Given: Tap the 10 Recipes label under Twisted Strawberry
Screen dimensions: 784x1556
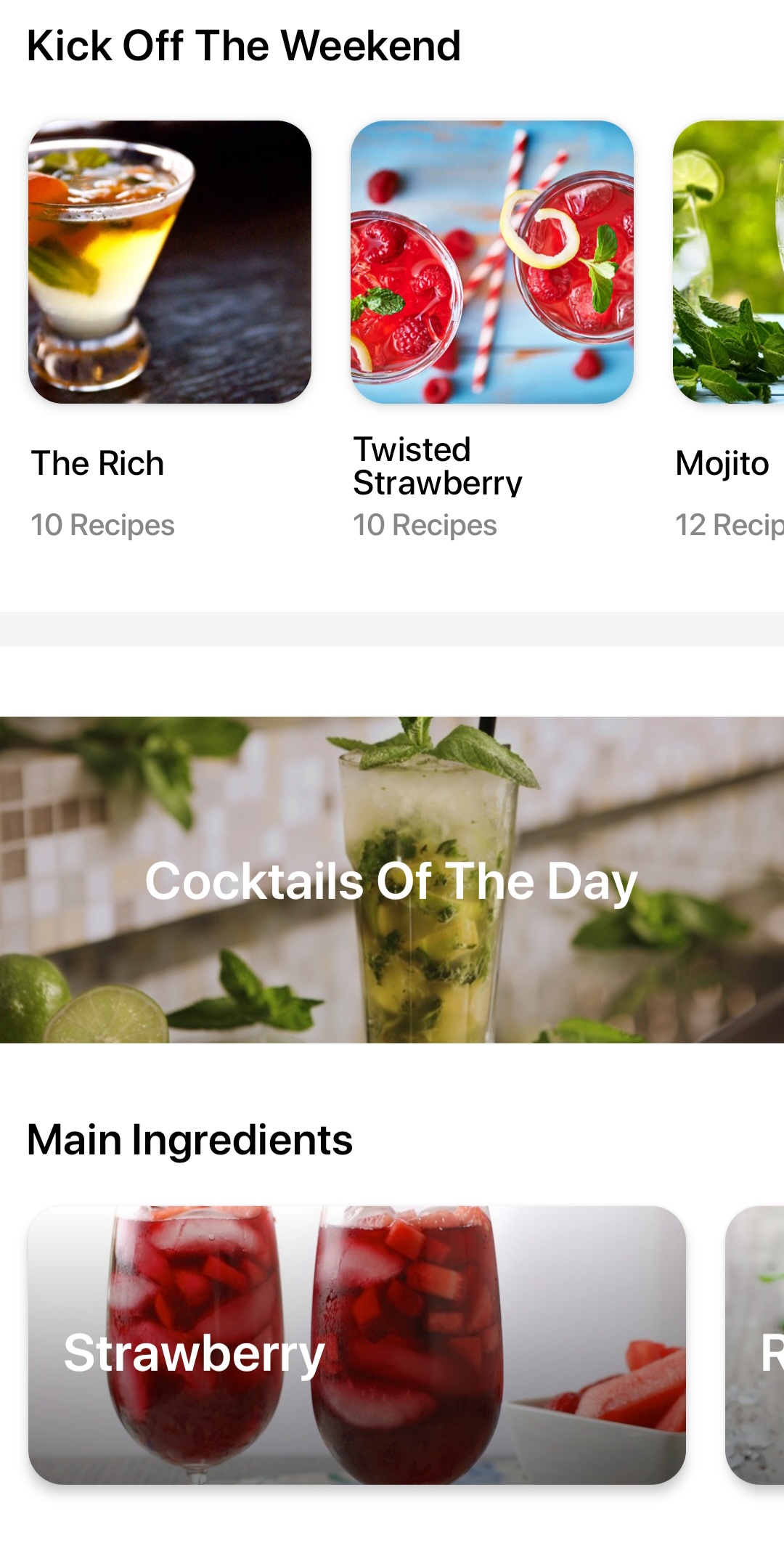Looking at the screenshot, I should pos(425,524).
